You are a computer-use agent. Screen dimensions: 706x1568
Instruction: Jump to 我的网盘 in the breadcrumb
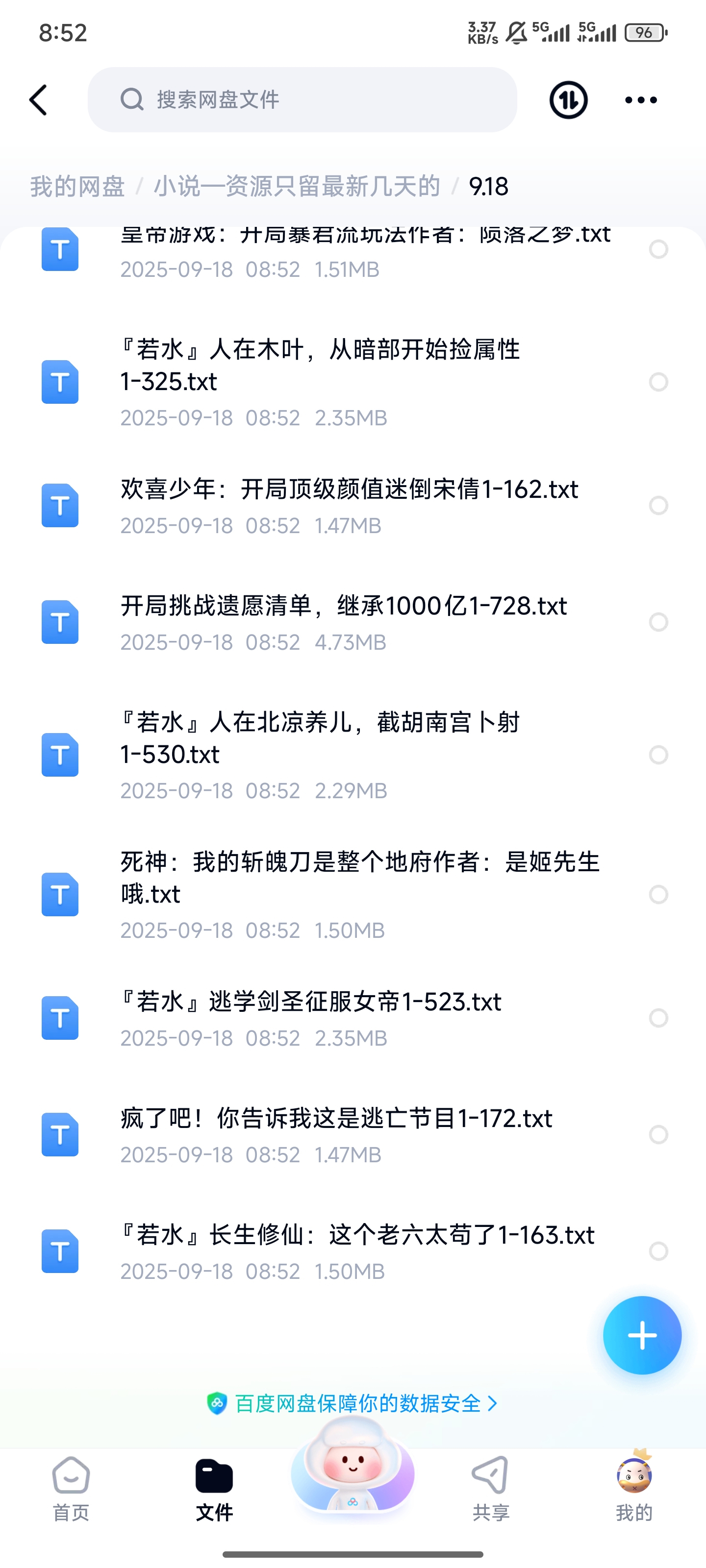point(77,186)
